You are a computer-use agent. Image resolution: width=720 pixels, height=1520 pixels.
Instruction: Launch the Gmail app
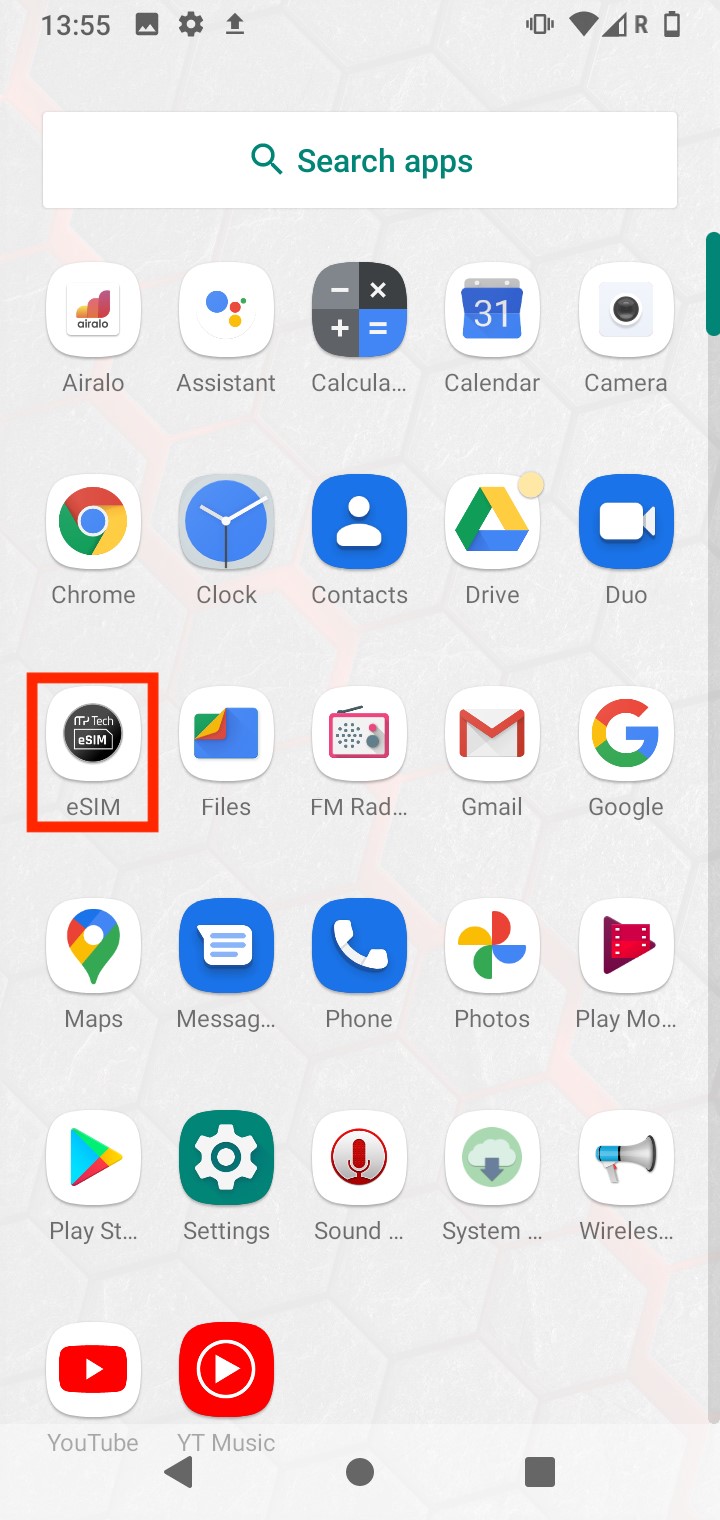coord(492,734)
